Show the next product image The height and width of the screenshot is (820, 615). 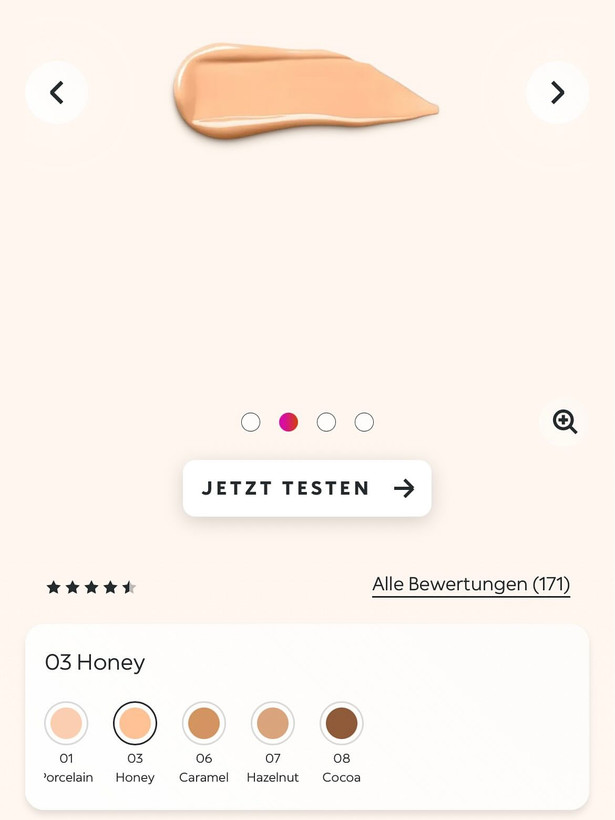click(x=557, y=93)
